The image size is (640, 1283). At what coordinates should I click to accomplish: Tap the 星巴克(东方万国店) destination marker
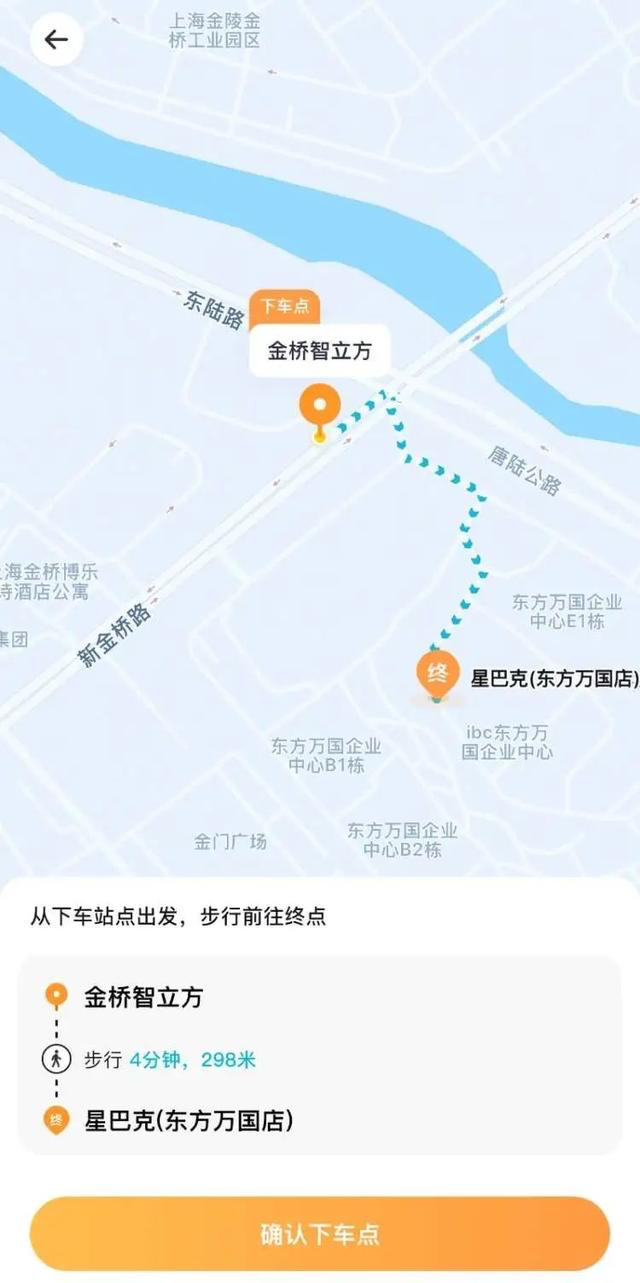pos(437,674)
